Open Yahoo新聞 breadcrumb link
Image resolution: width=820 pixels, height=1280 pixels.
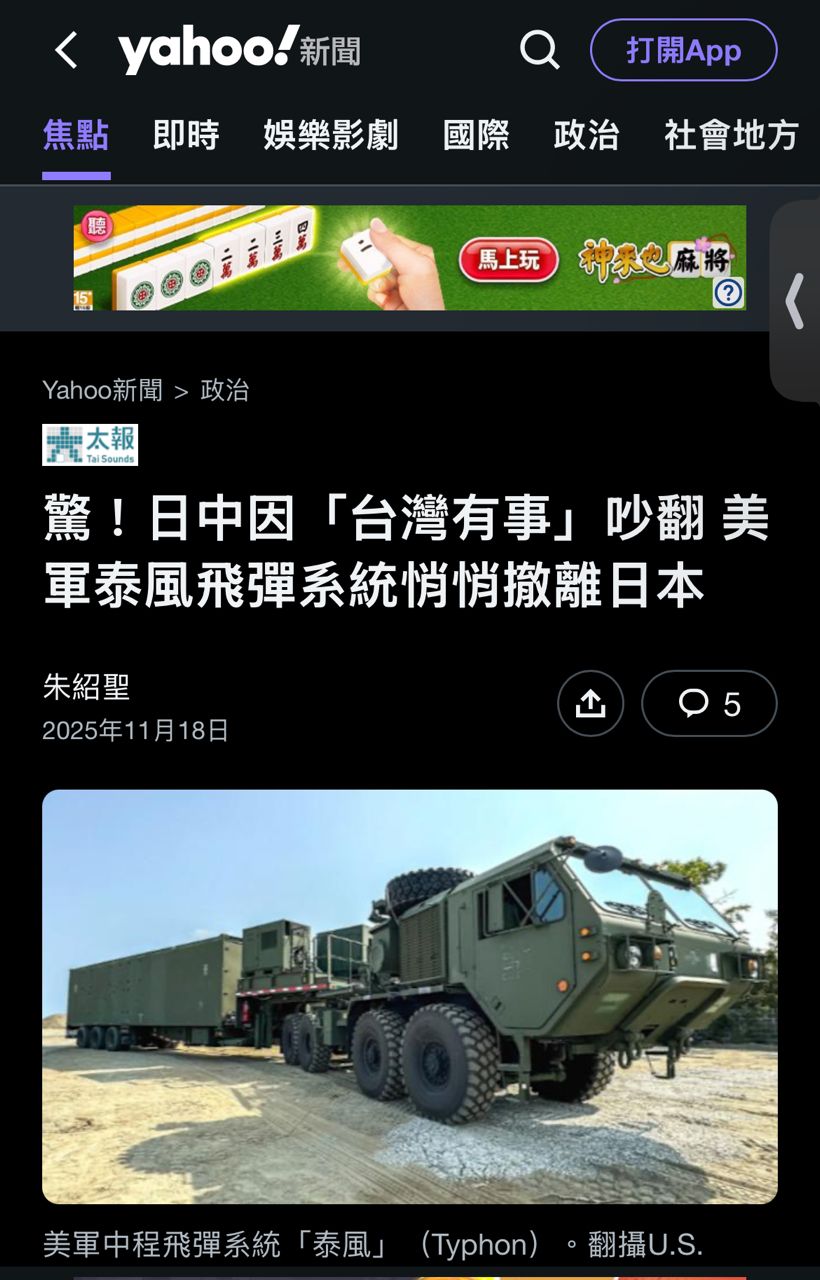point(102,390)
